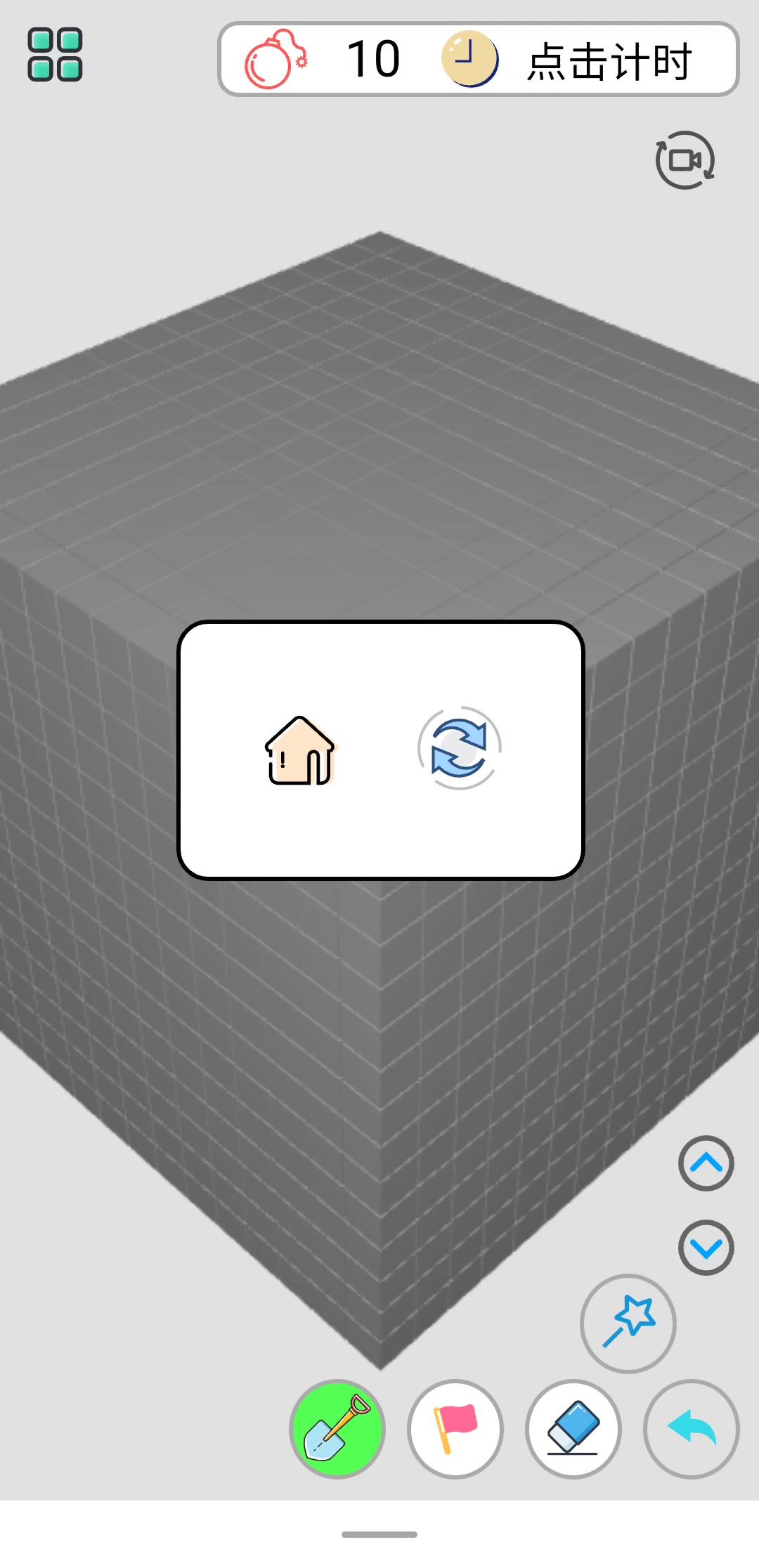
Task: Select the shovel dig tool
Action: click(x=337, y=1429)
